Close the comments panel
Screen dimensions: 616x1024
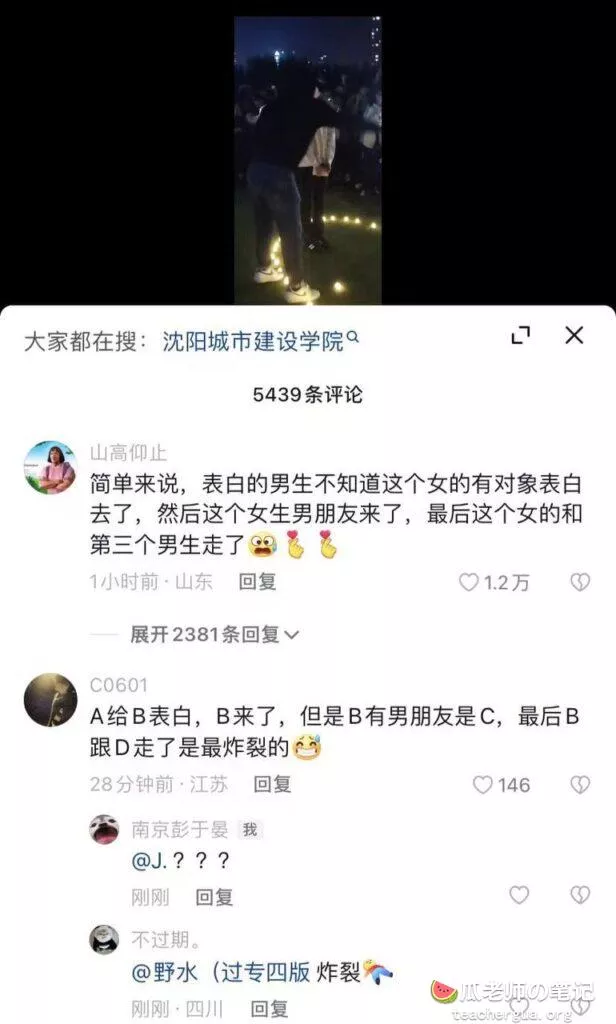pyautogui.click(x=574, y=336)
